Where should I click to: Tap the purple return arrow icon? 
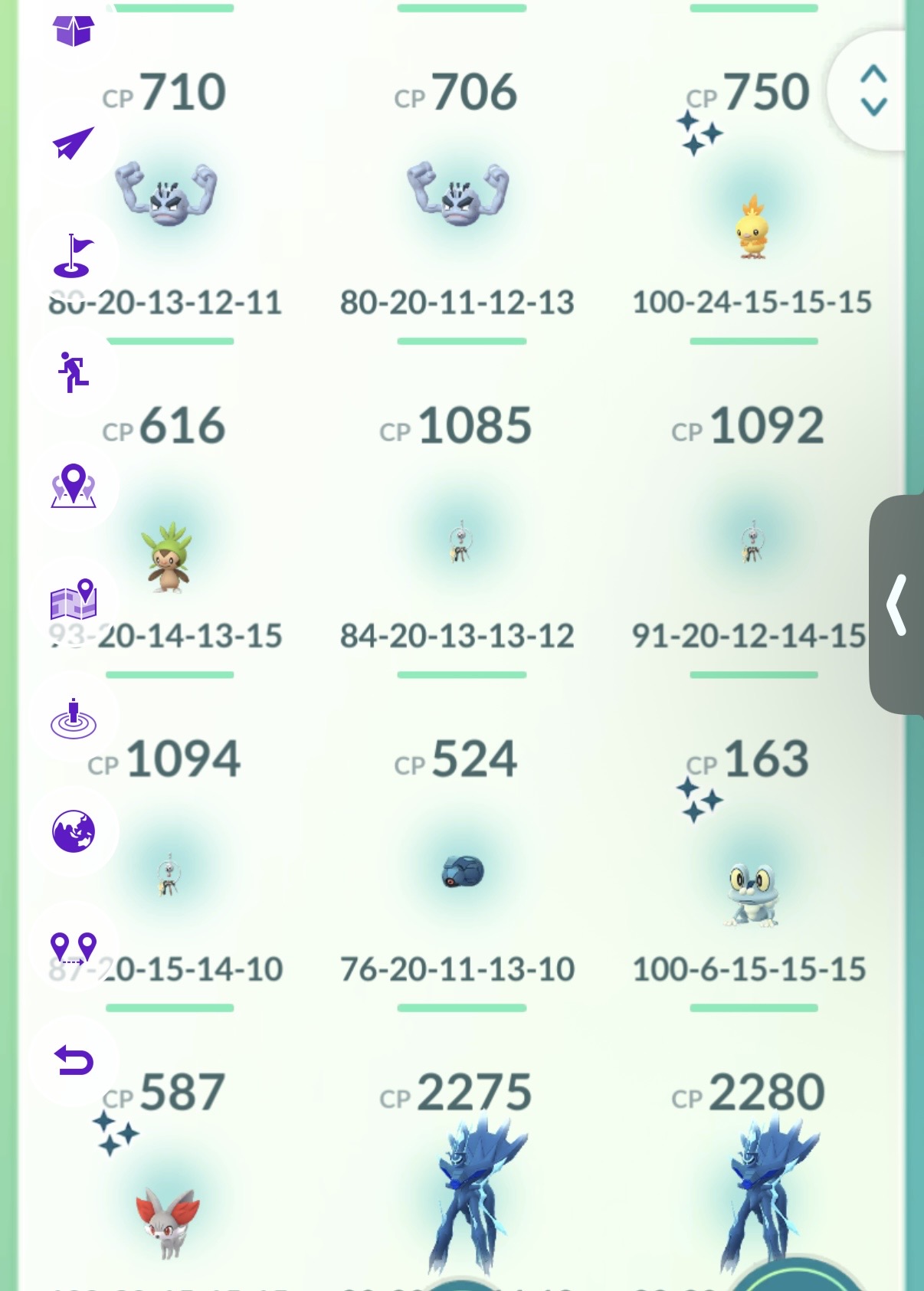tap(74, 1061)
